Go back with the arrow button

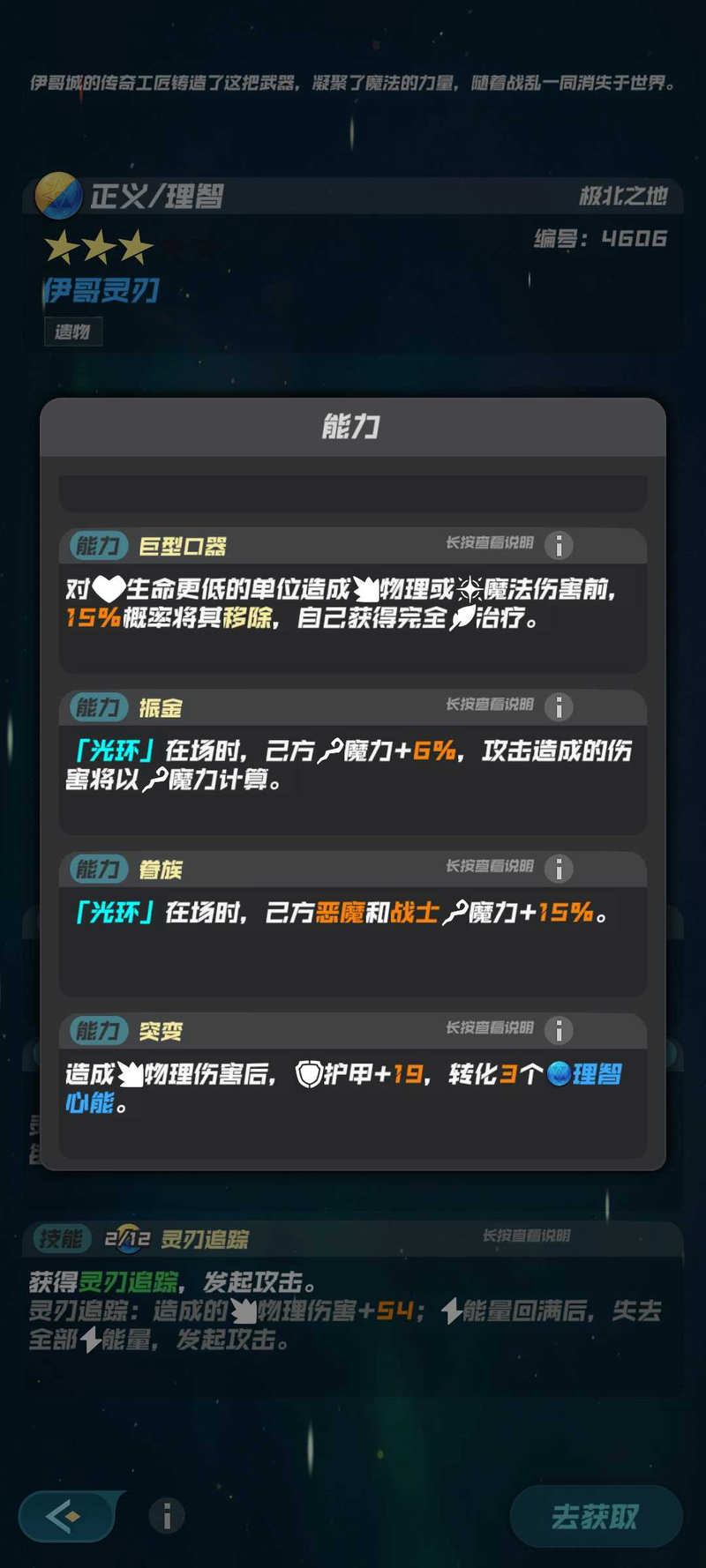coord(66,1516)
